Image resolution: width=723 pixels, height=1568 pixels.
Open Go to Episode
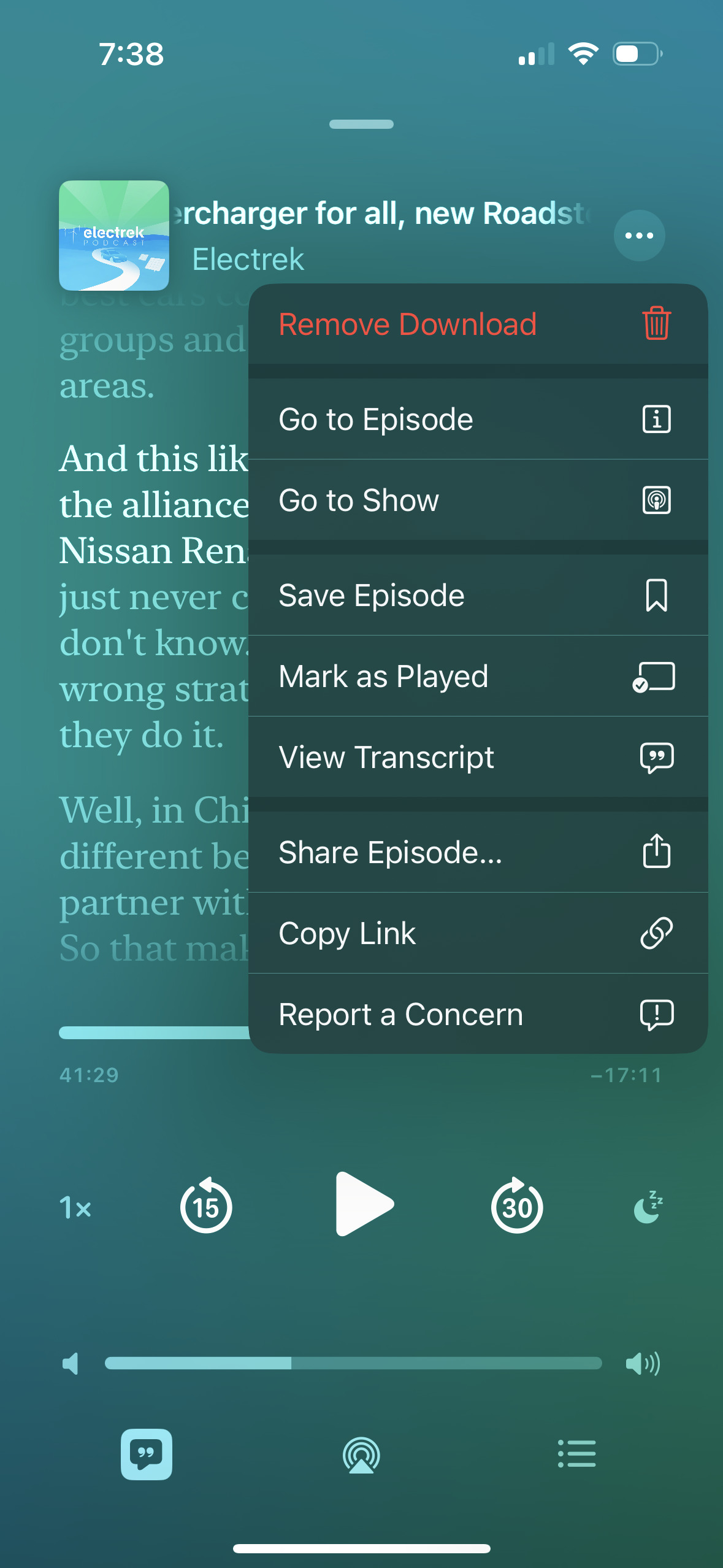click(477, 420)
